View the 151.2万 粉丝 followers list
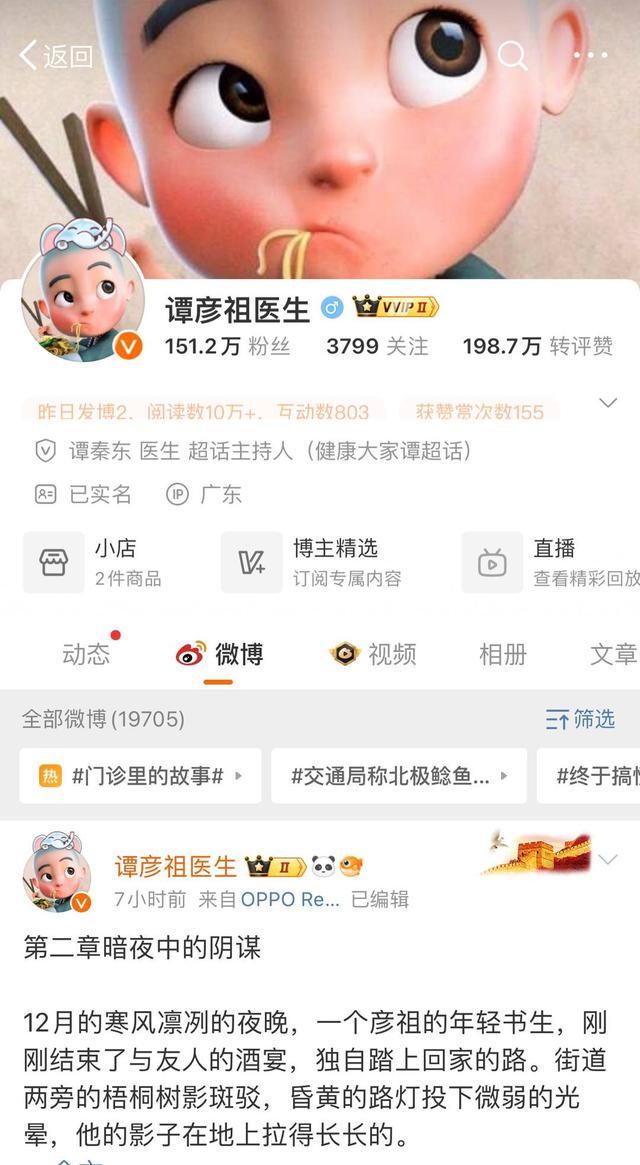This screenshot has width=640, height=1165. coord(227,346)
